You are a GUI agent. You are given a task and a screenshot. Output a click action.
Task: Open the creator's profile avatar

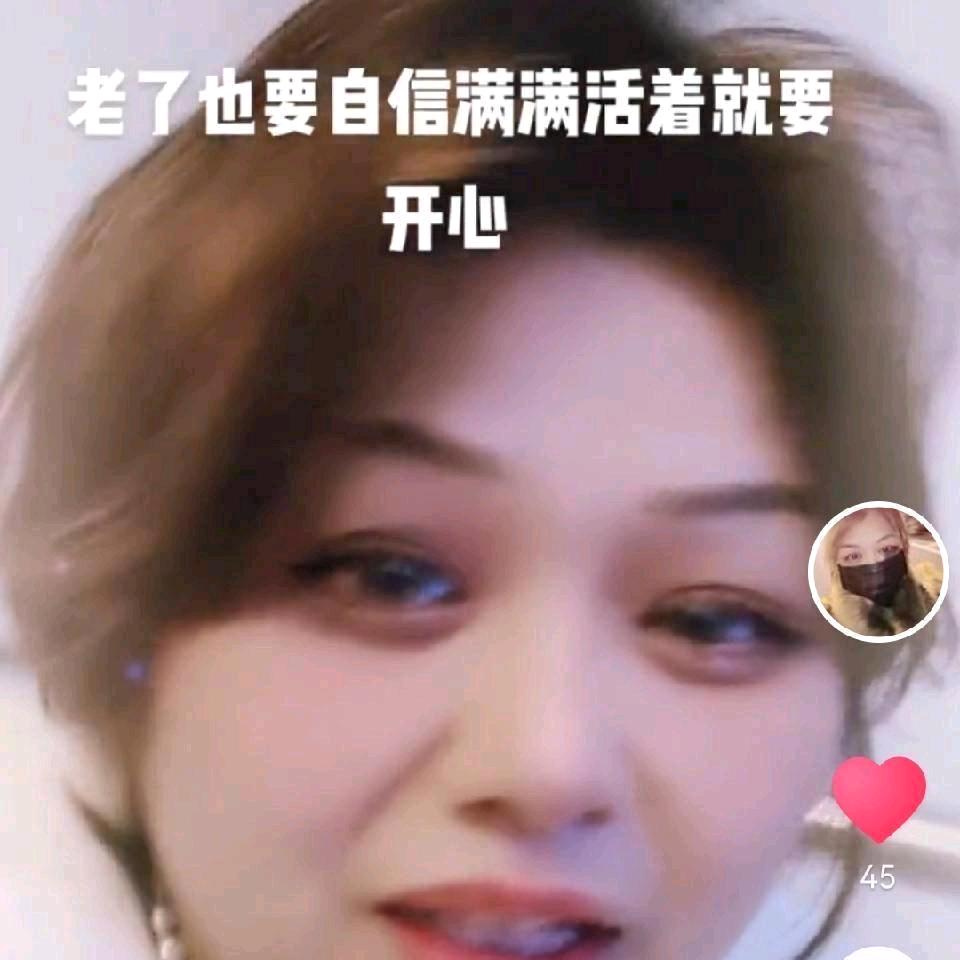pos(878,571)
